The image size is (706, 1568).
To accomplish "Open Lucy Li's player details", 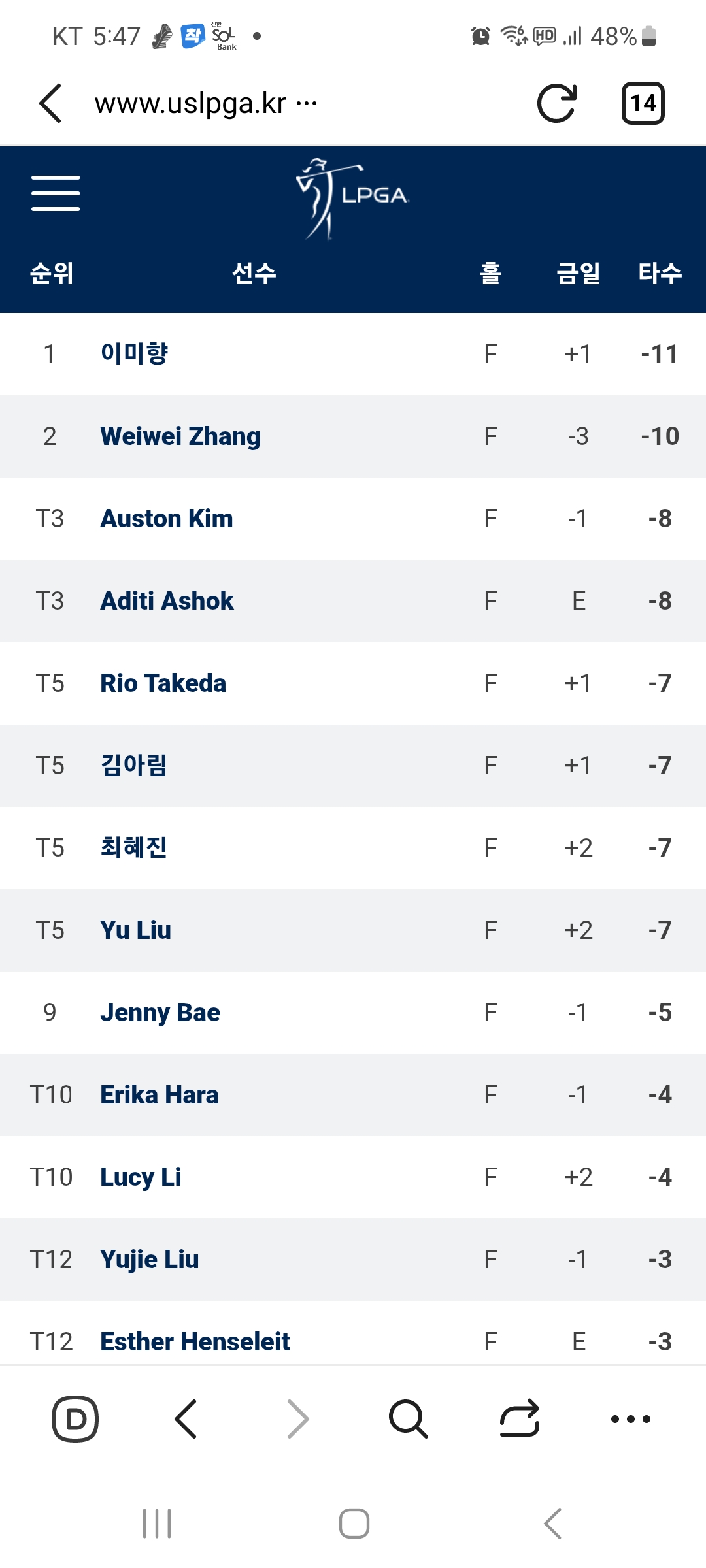I will point(141,1177).
